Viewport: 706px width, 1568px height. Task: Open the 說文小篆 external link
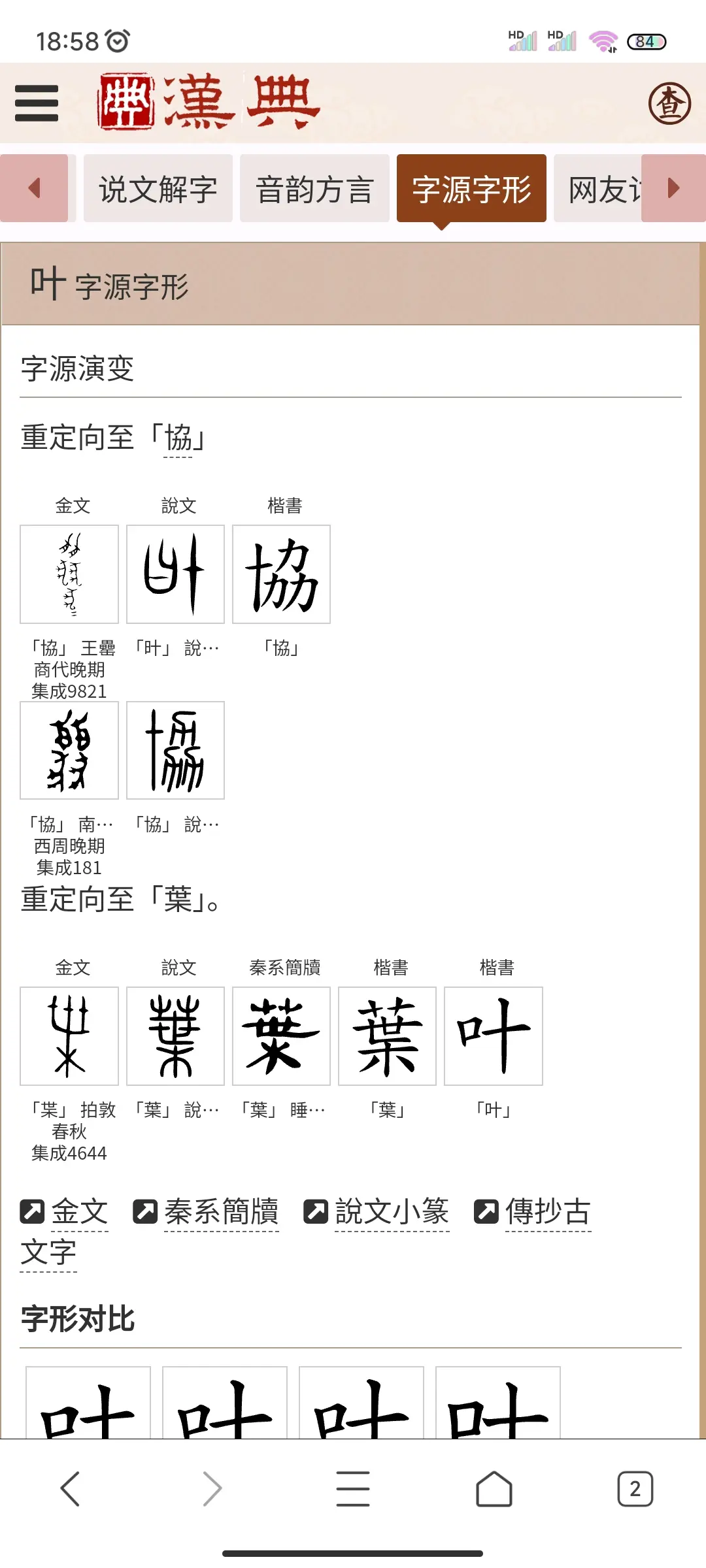click(392, 1212)
